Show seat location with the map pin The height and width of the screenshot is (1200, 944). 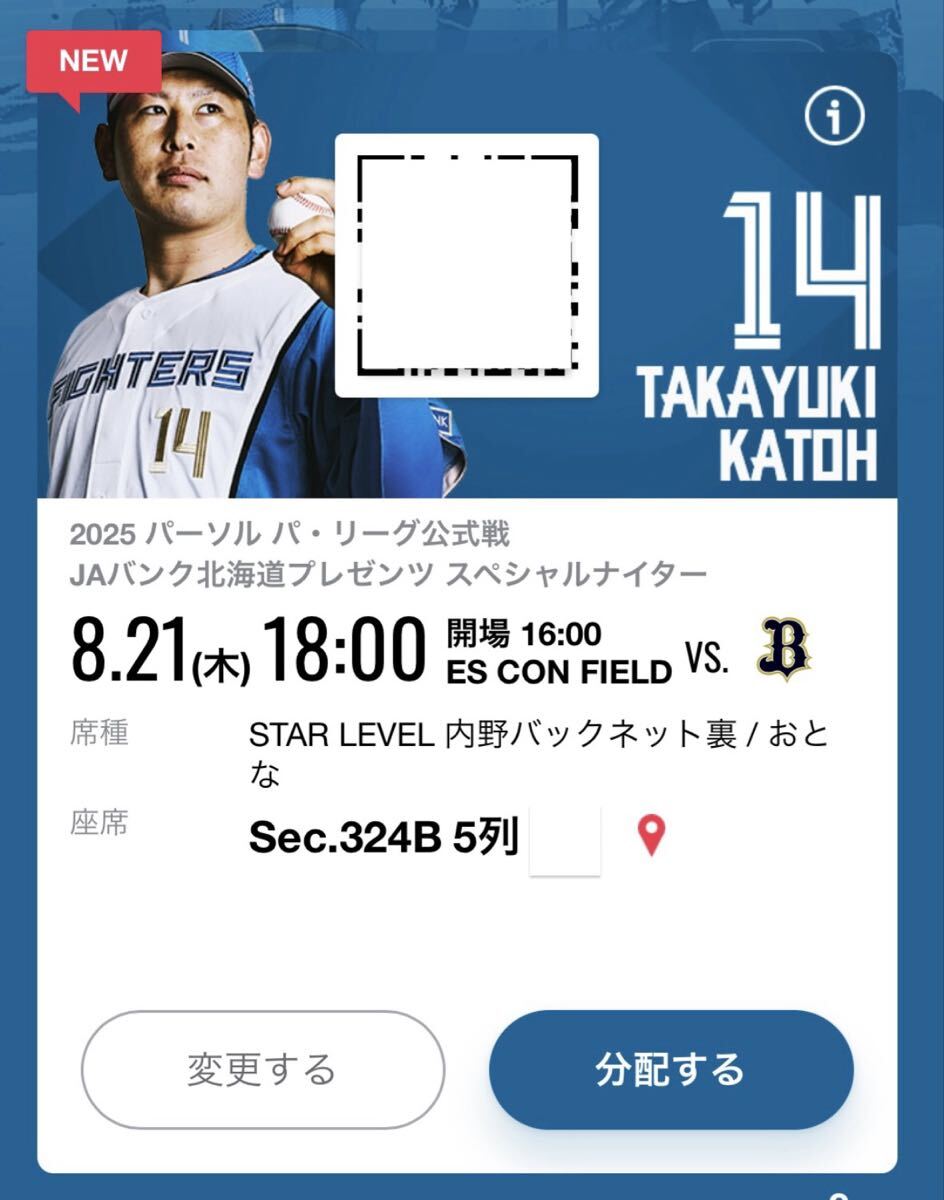(651, 836)
